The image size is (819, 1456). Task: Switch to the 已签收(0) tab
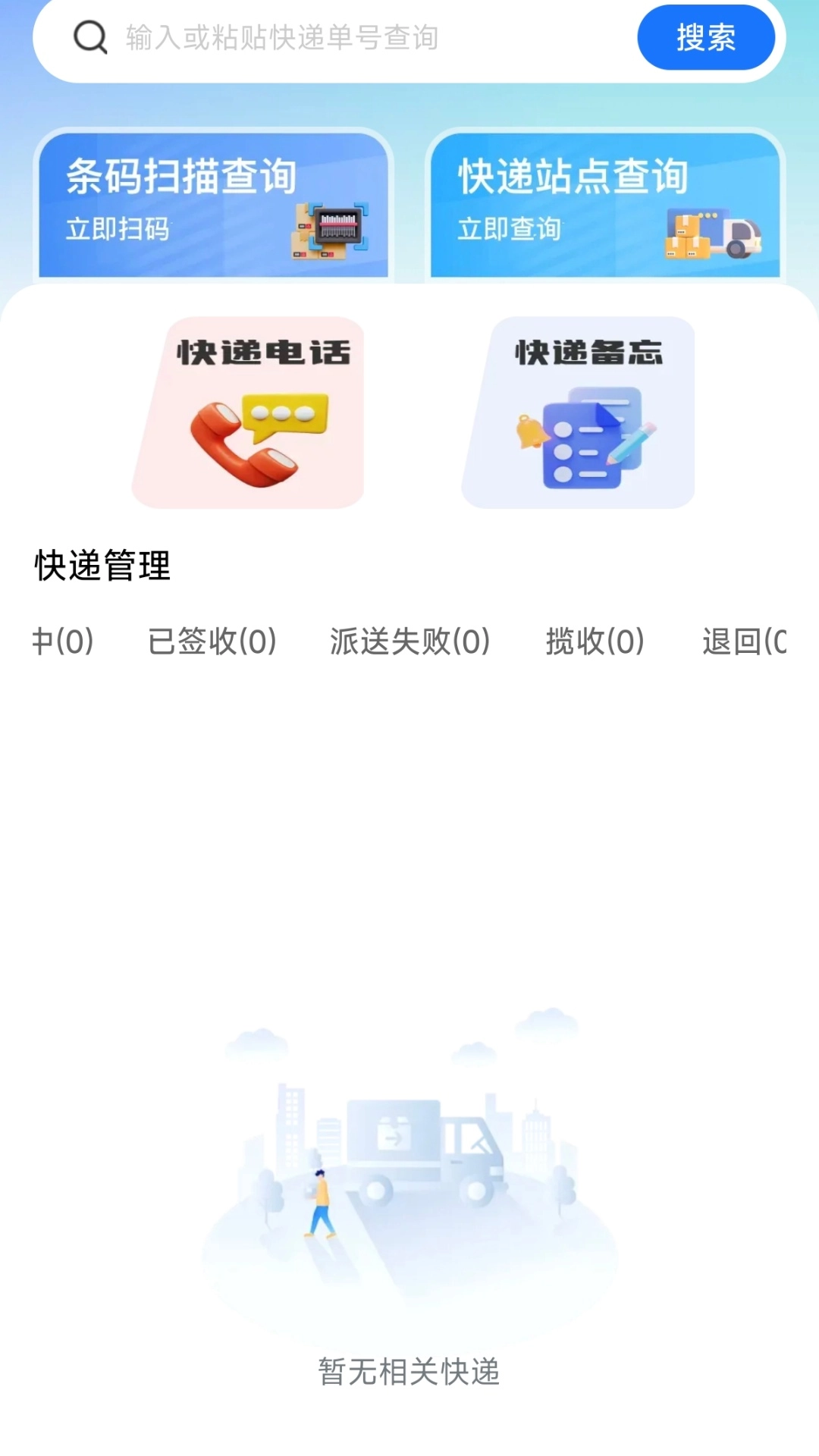211,642
